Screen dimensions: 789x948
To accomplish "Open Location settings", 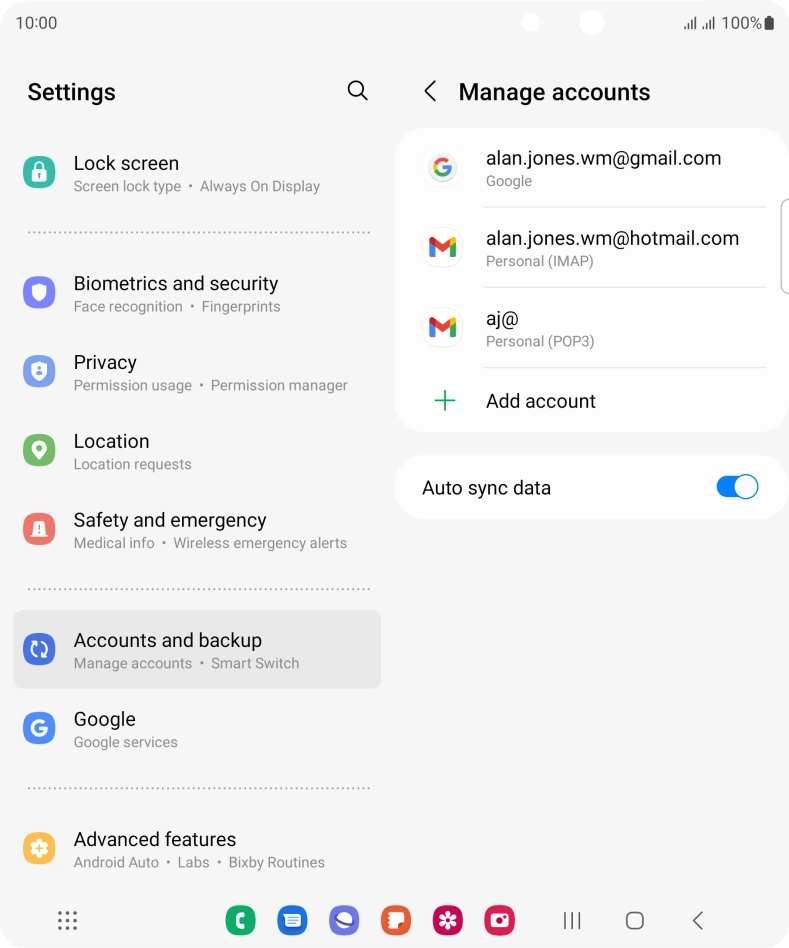I will [196, 451].
